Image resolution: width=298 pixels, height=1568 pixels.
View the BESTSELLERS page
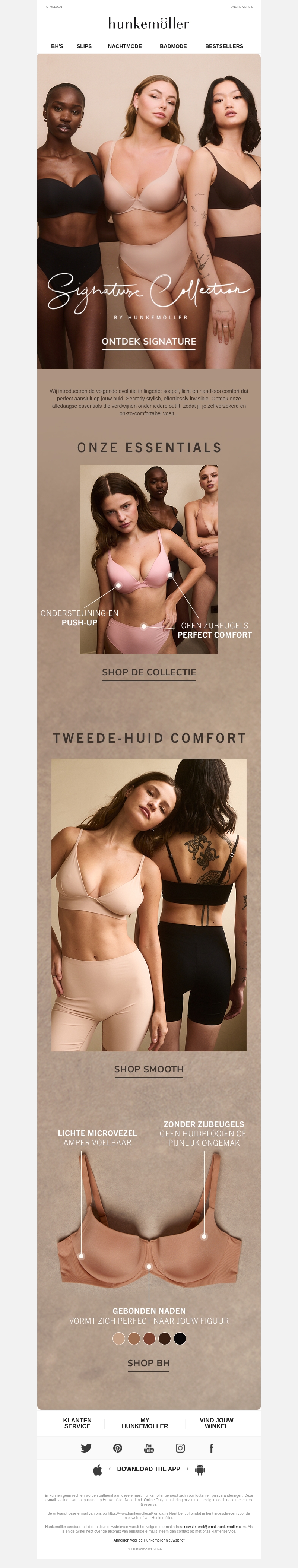(224, 46)
